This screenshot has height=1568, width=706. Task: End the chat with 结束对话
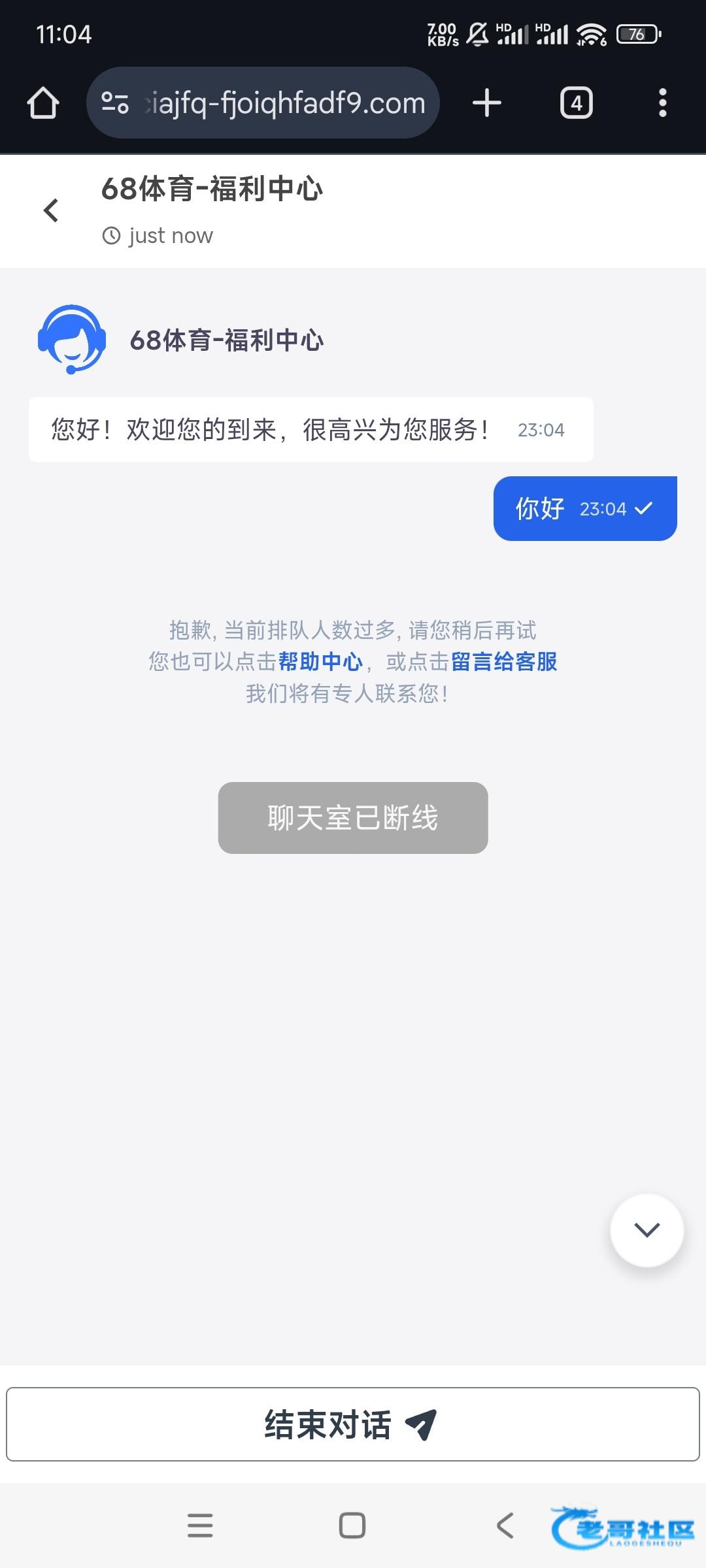pyautogui.click(x=353, y=1424)
